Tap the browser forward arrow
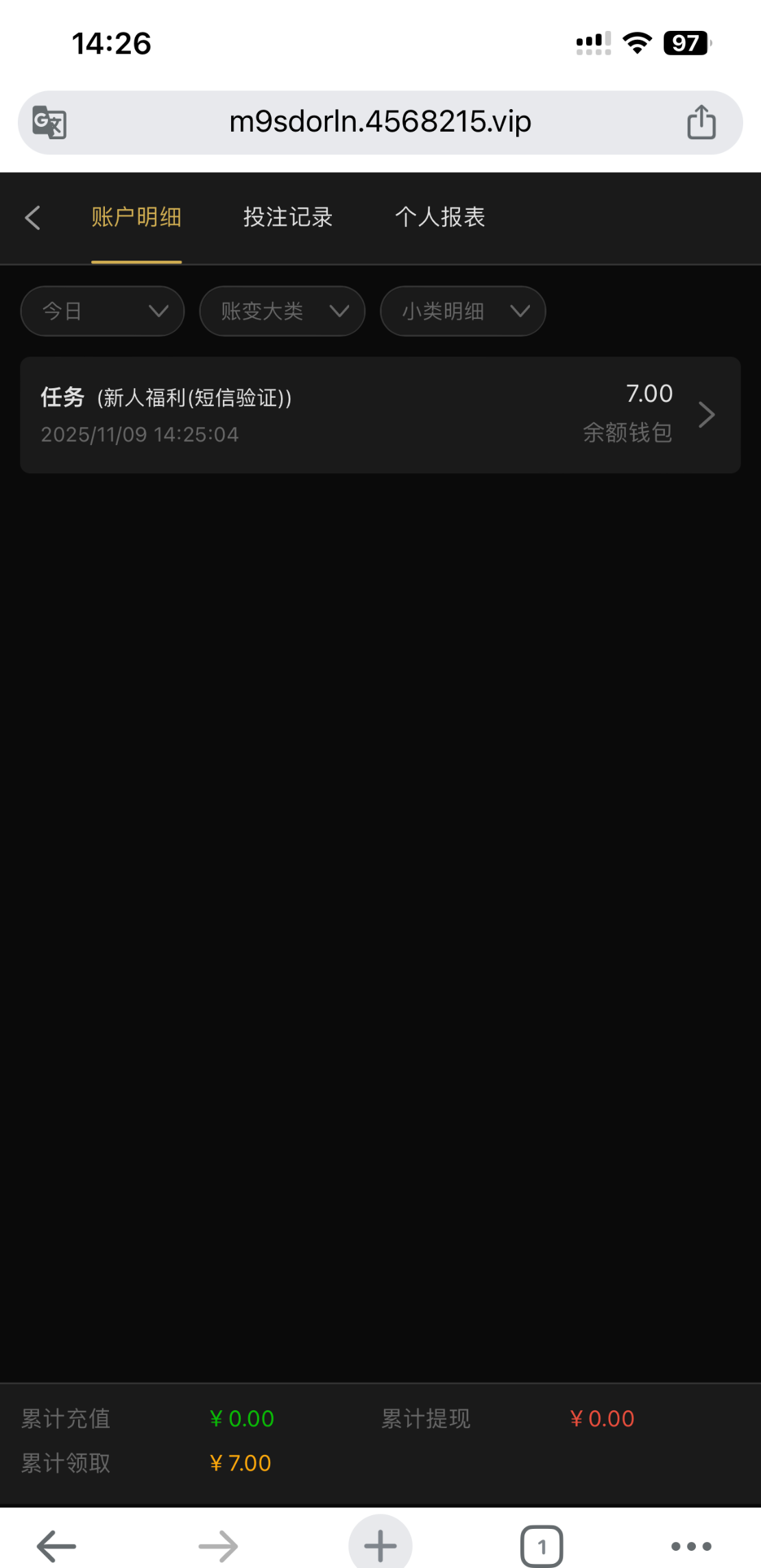 click(x=217, y=1543)
